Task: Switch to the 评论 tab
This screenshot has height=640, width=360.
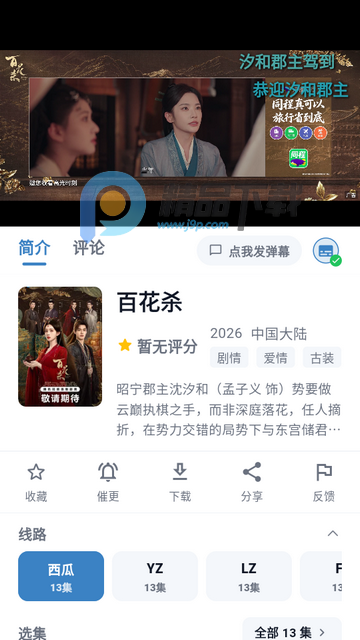Action: click(89, 248)
